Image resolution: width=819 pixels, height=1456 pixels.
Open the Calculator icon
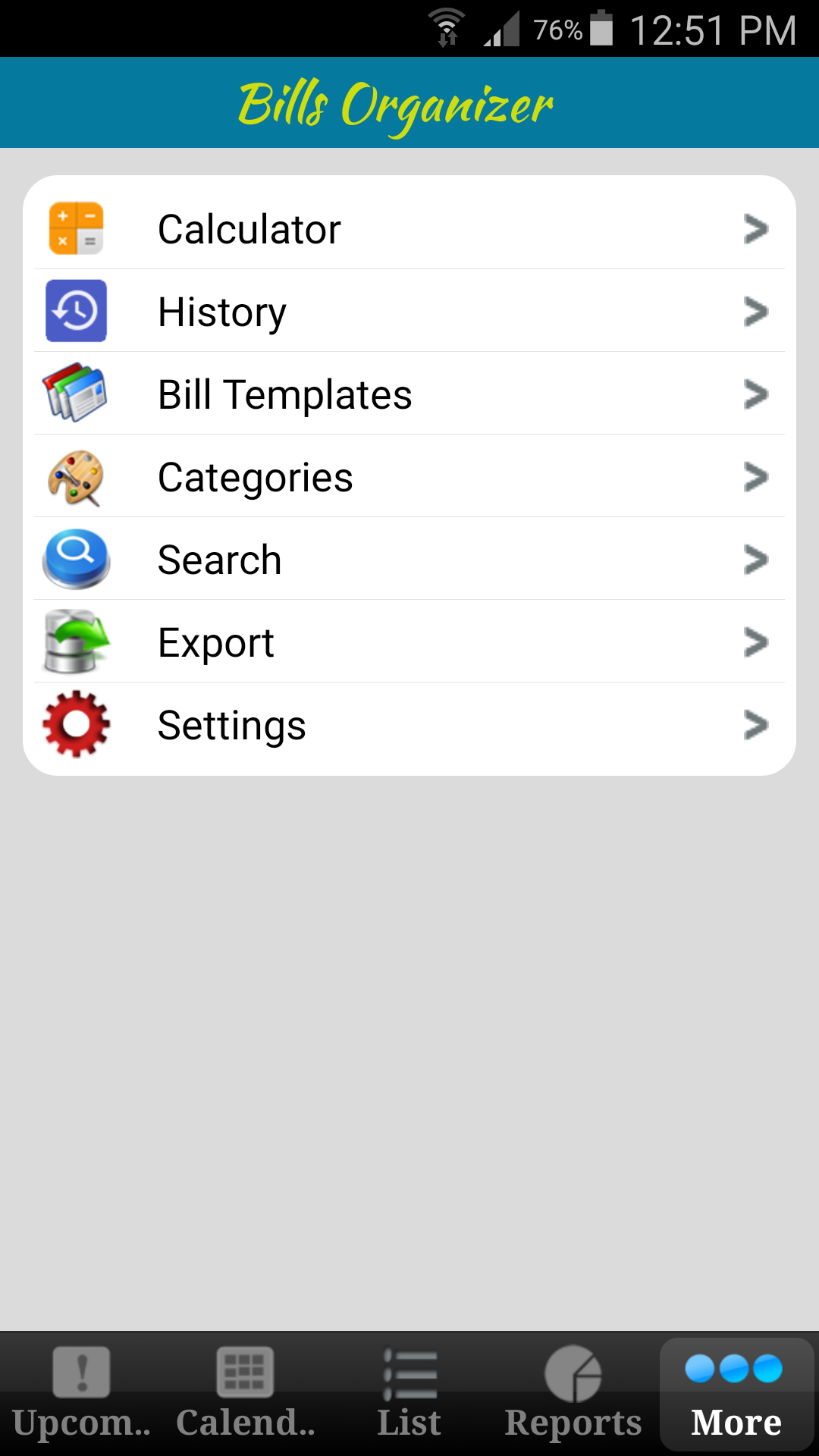76,227
